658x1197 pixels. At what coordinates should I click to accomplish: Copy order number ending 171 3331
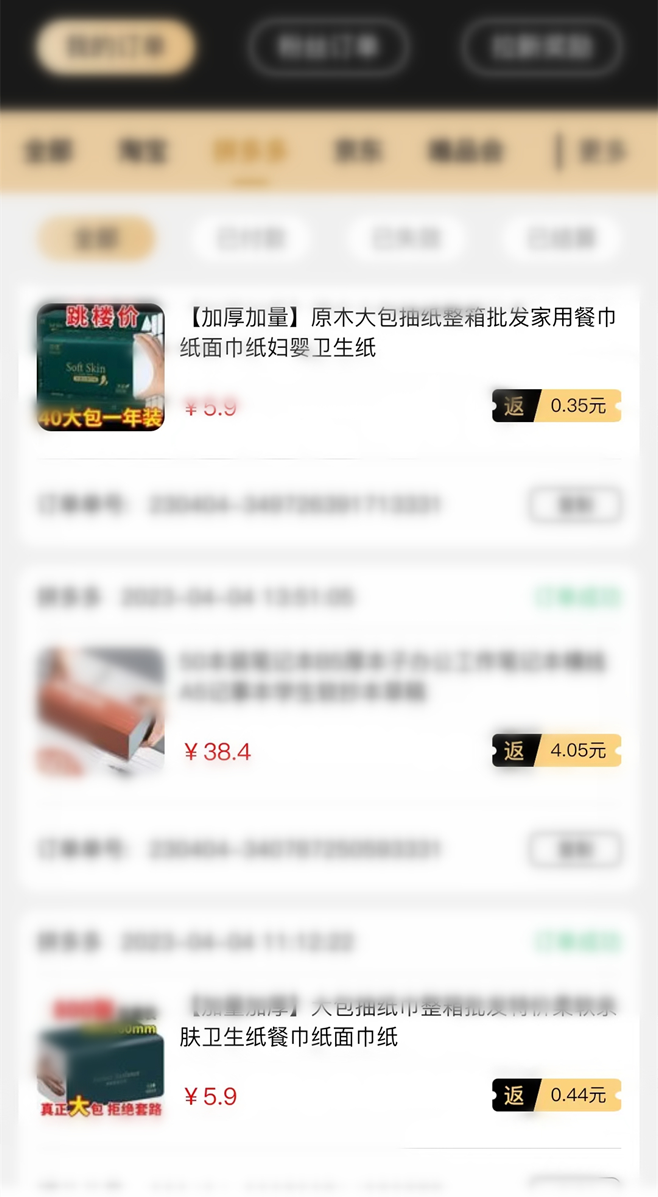(575, 506)
